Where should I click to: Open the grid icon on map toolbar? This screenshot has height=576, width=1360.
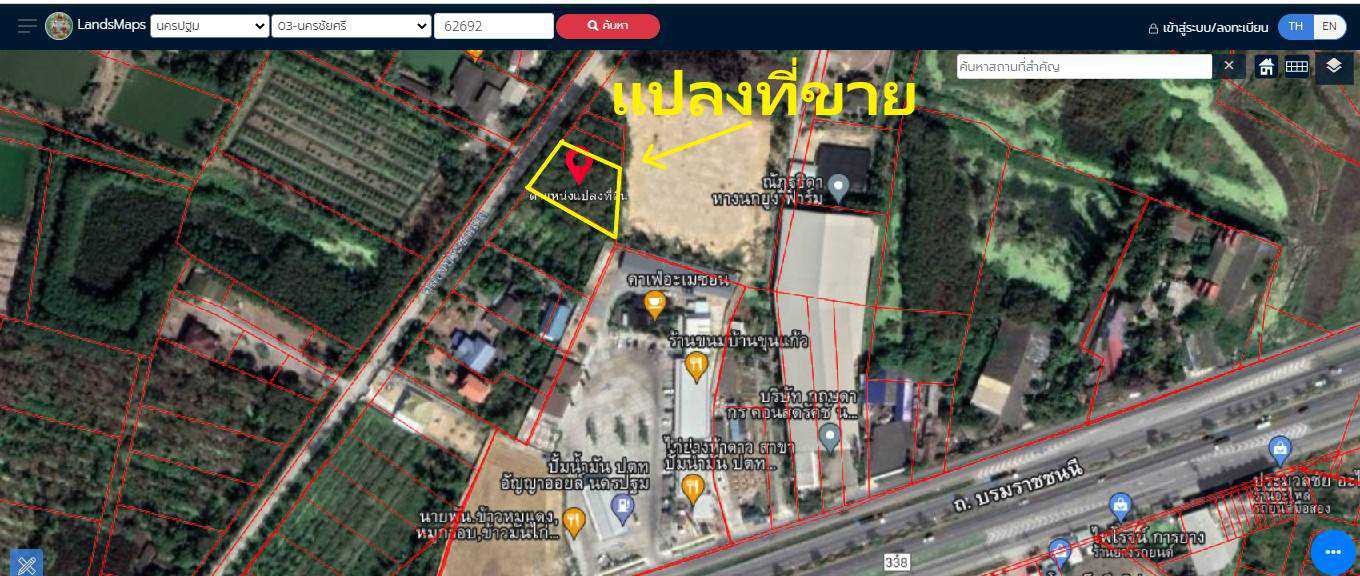[1297, 67]
